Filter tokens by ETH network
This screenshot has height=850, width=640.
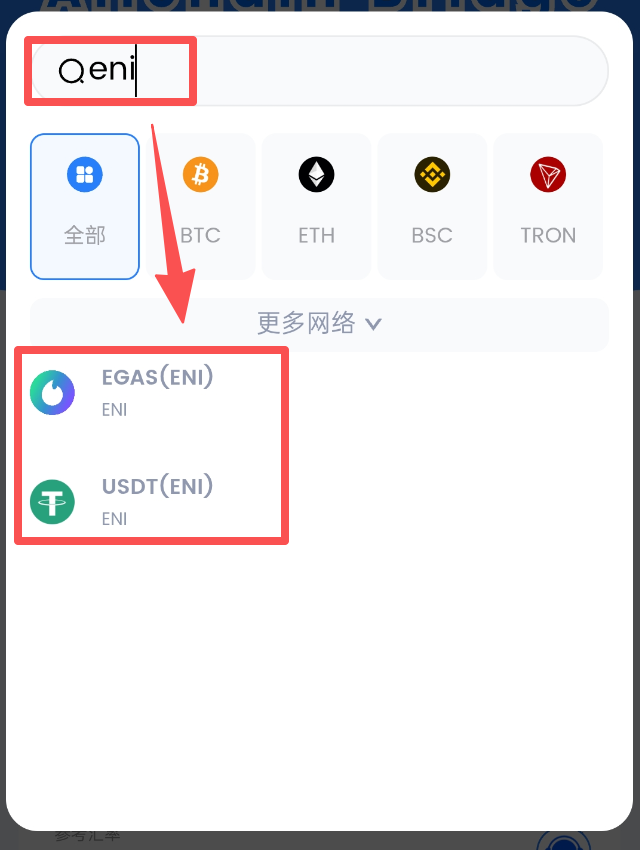pos(316,206)
